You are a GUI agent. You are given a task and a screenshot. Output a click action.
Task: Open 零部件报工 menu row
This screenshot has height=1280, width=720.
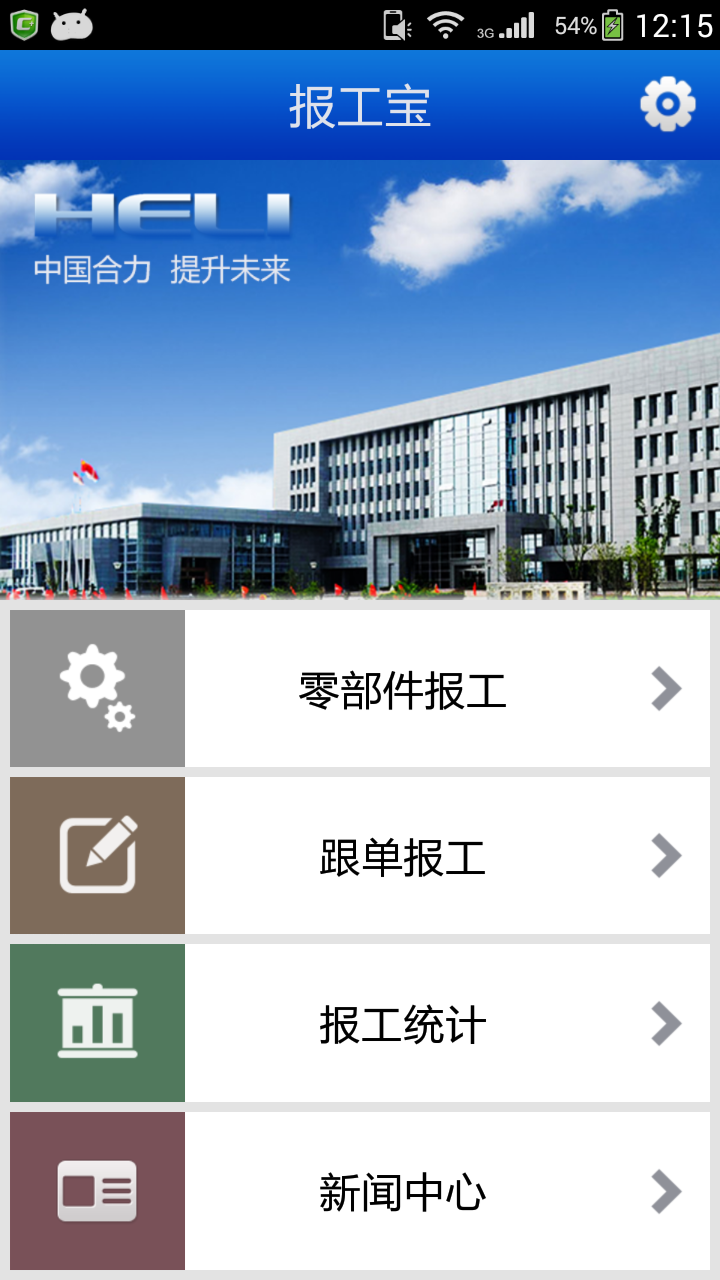tap(402, 689)
